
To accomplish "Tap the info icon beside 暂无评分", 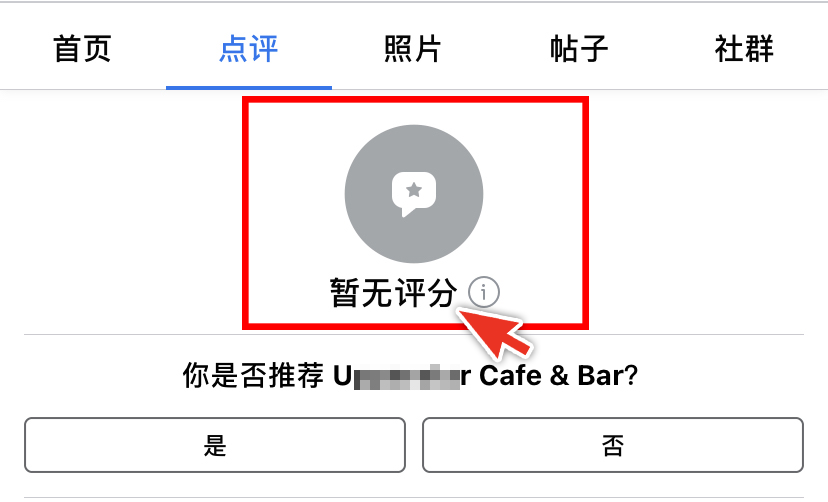I will coord(484,292).
